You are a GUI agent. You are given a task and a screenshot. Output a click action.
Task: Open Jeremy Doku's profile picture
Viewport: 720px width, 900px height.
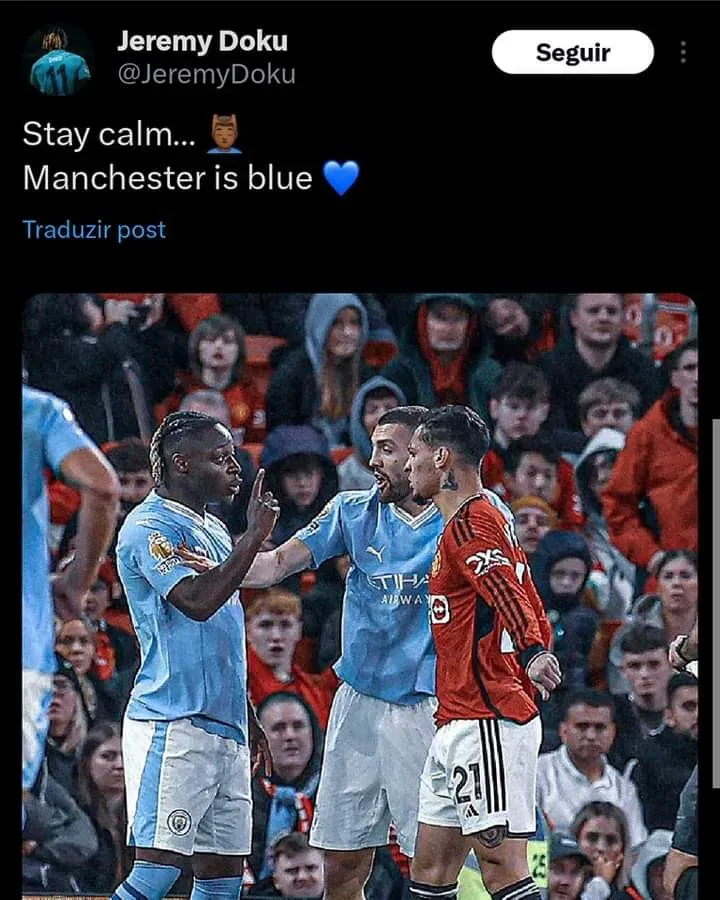point(59,60)
